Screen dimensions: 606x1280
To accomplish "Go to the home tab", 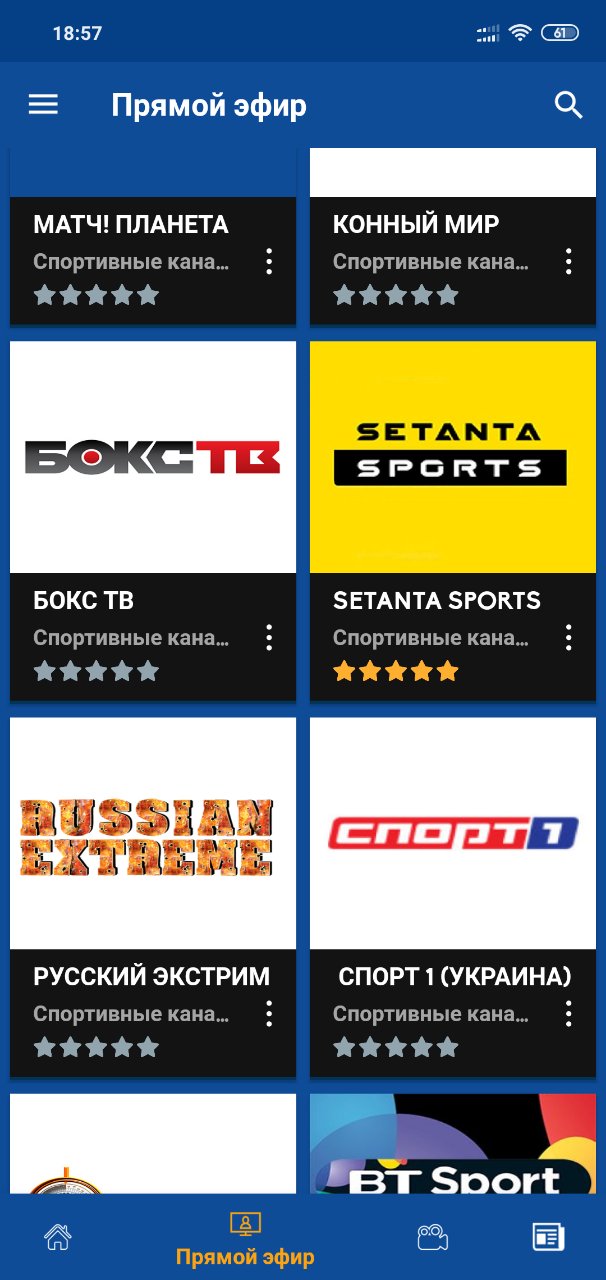I will (58, 1237).
